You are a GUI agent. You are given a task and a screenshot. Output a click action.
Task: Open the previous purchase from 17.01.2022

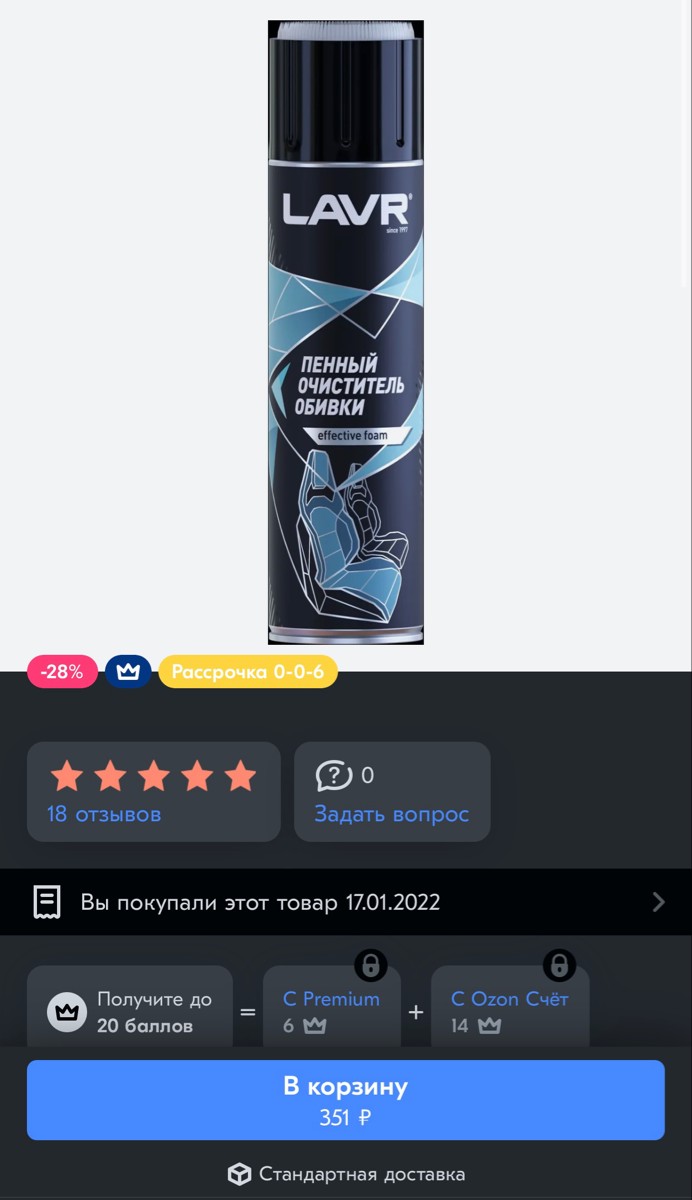pyautogui.click(x=345, y=902)
